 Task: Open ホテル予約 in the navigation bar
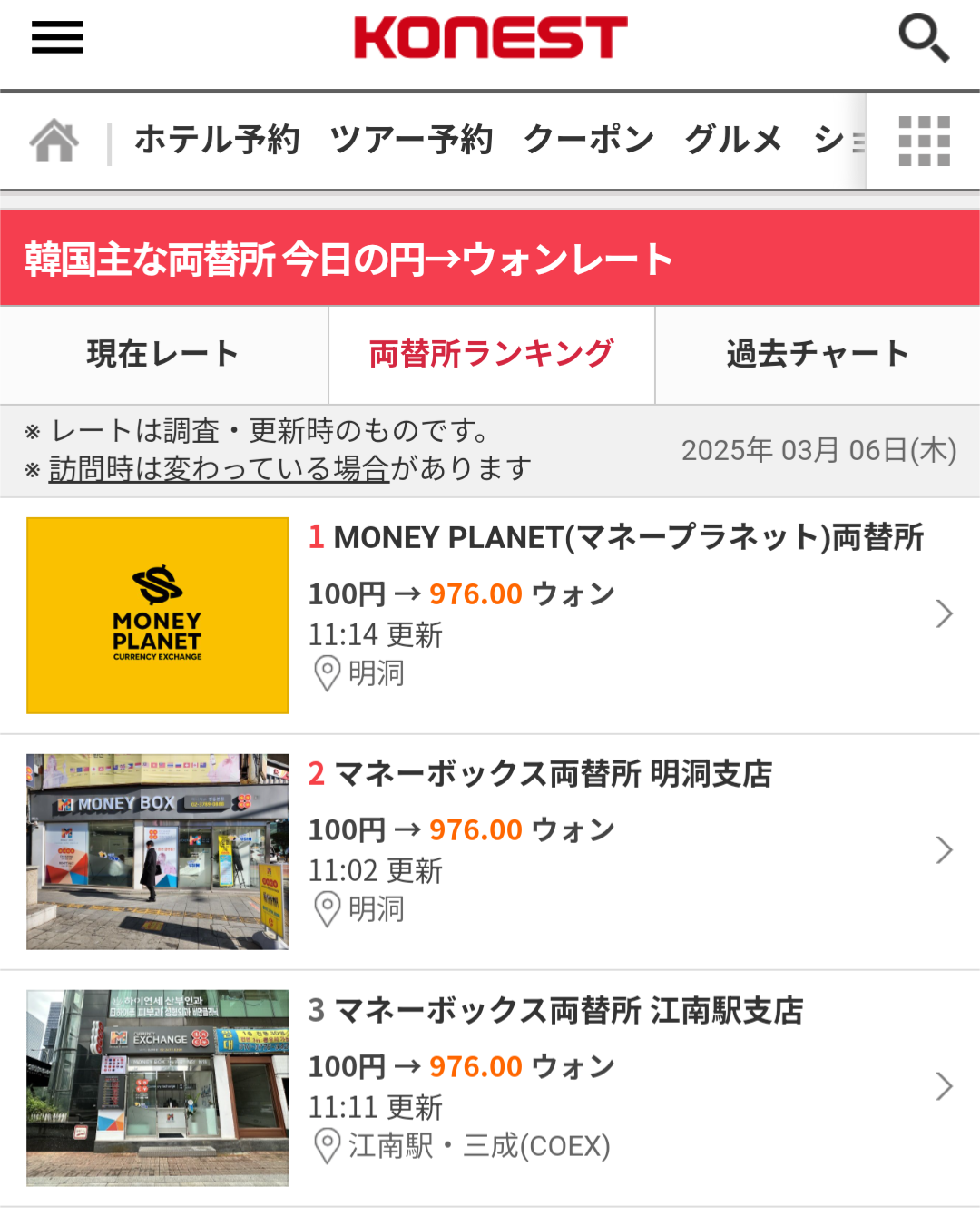217,141
